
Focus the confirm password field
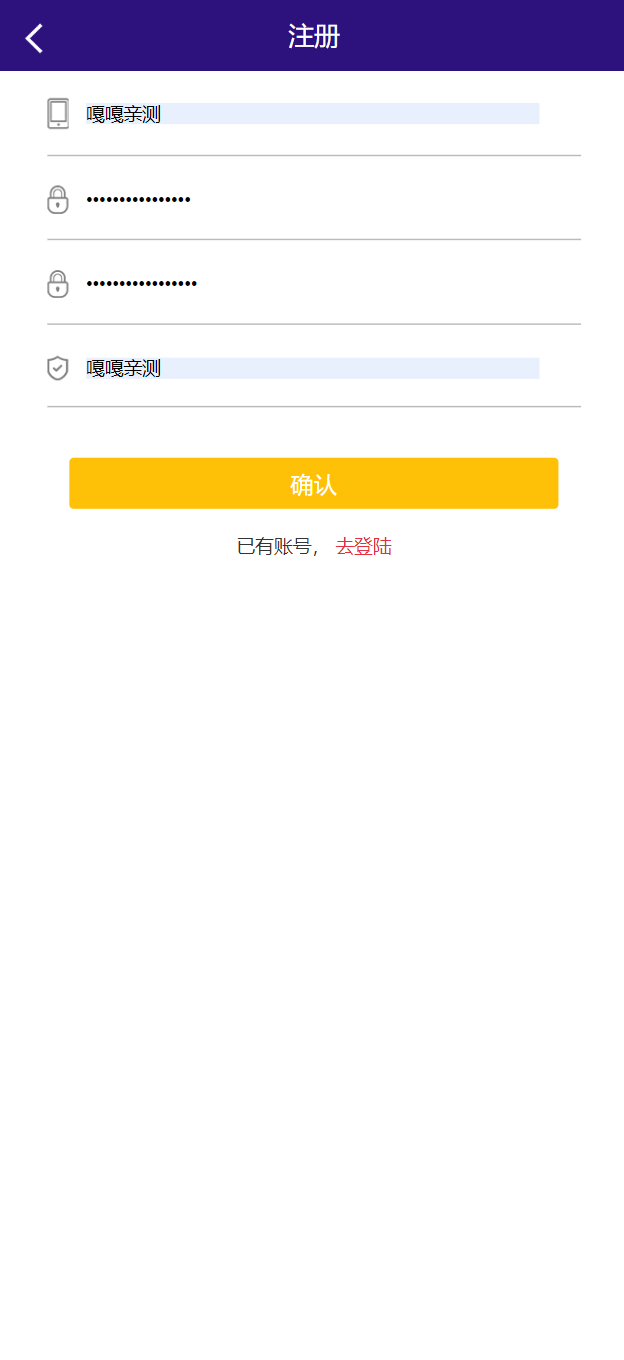[x=313, y=283]
